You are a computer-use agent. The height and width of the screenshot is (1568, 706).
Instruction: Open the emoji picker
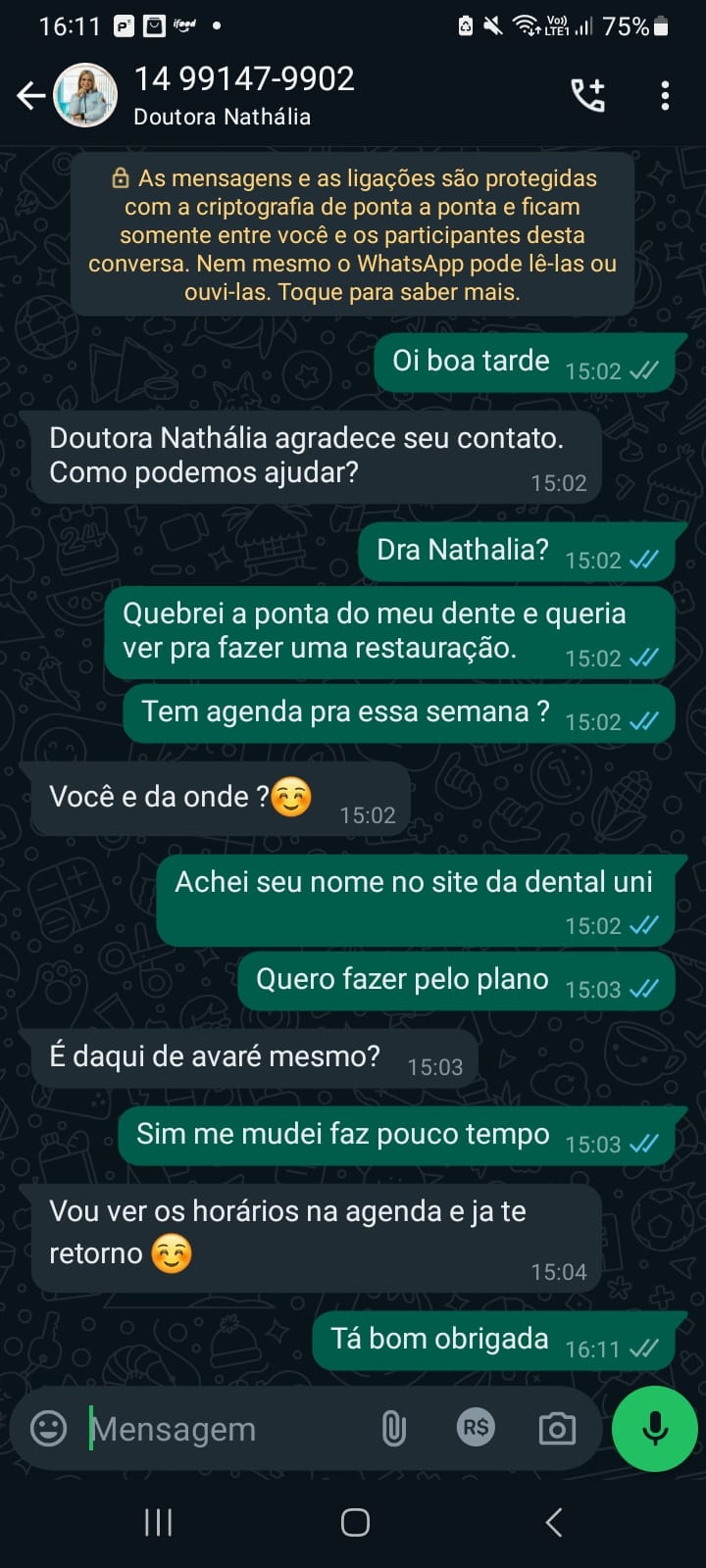coord(49,1428)
